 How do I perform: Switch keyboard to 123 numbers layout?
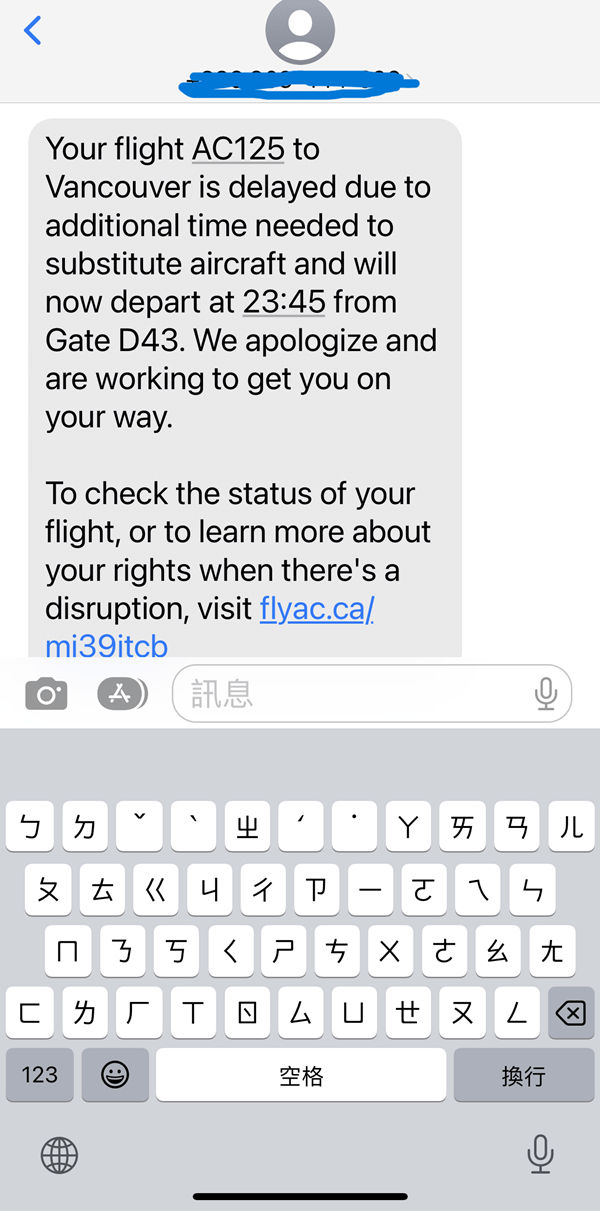39,1075
